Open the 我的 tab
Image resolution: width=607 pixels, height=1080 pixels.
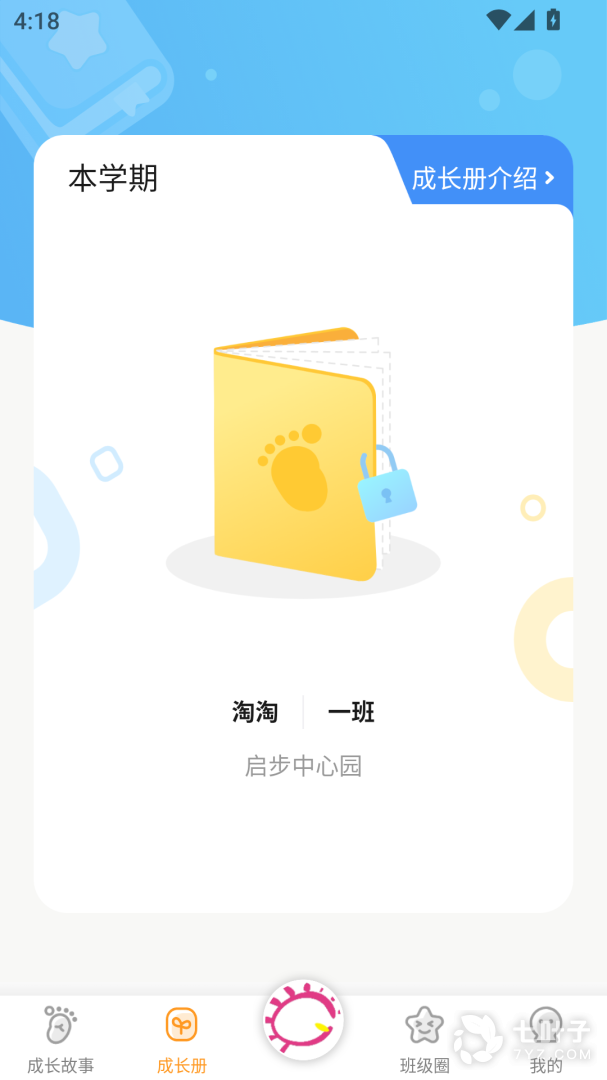(x=545, y=1040)
